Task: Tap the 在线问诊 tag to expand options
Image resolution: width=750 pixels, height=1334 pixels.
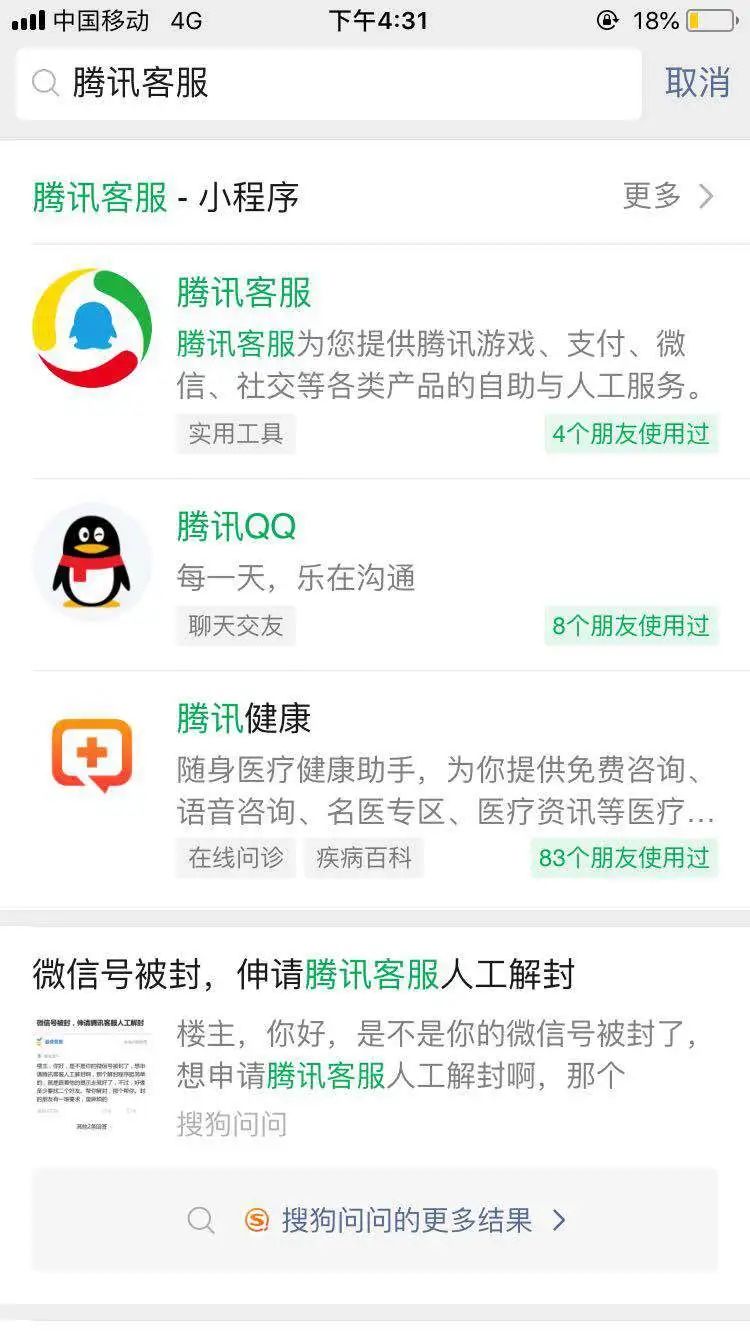Action: point(234,858)
